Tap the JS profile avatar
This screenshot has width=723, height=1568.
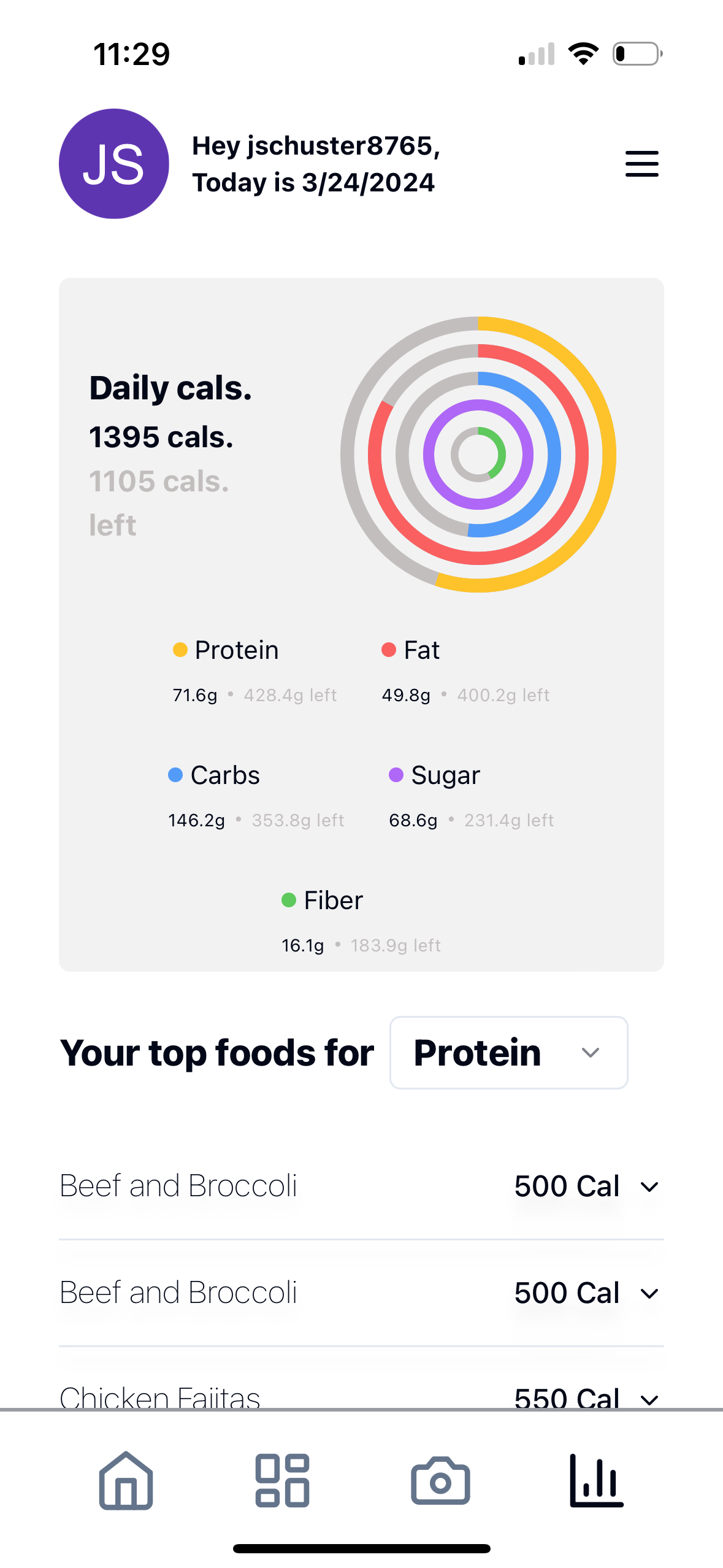tap(114, 164)
